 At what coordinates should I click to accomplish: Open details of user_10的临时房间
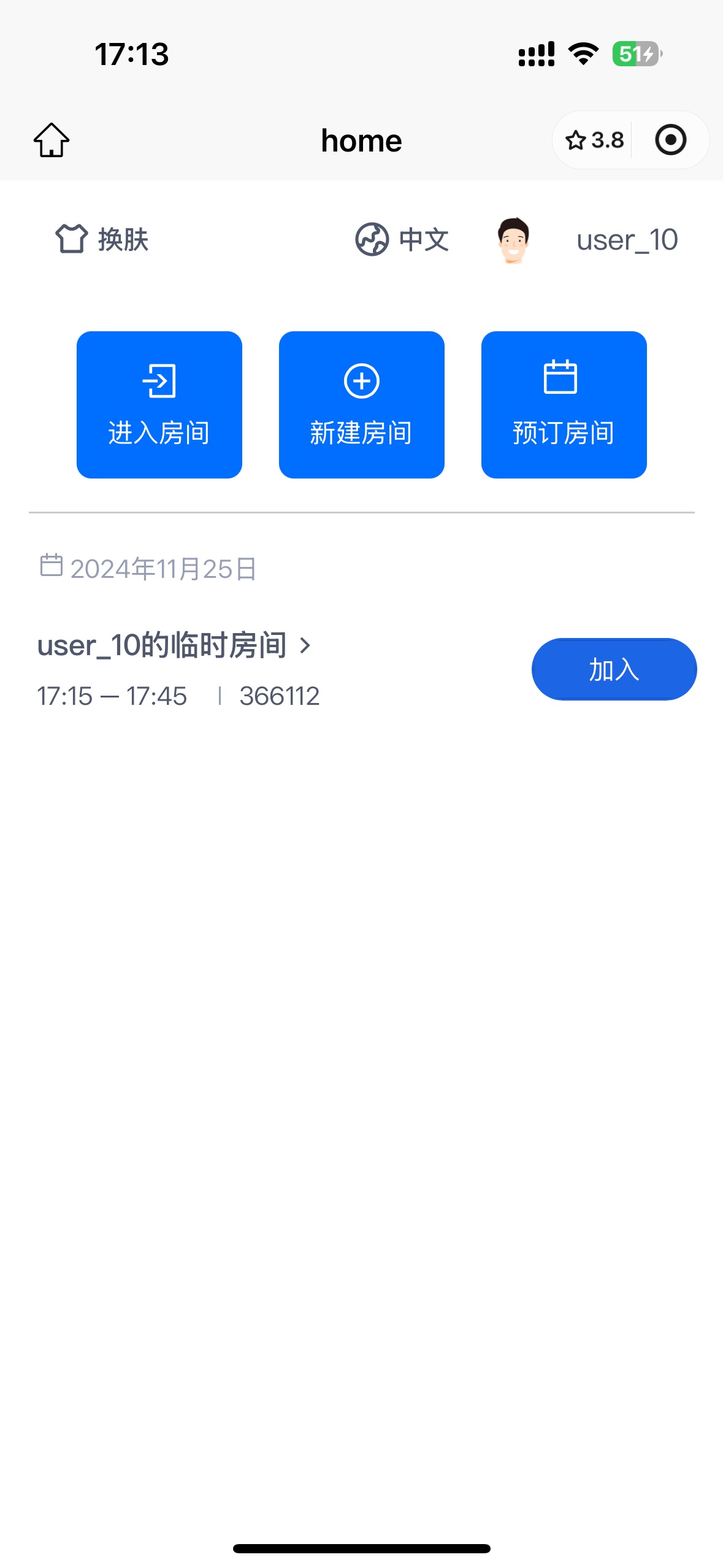pos(175,645)
